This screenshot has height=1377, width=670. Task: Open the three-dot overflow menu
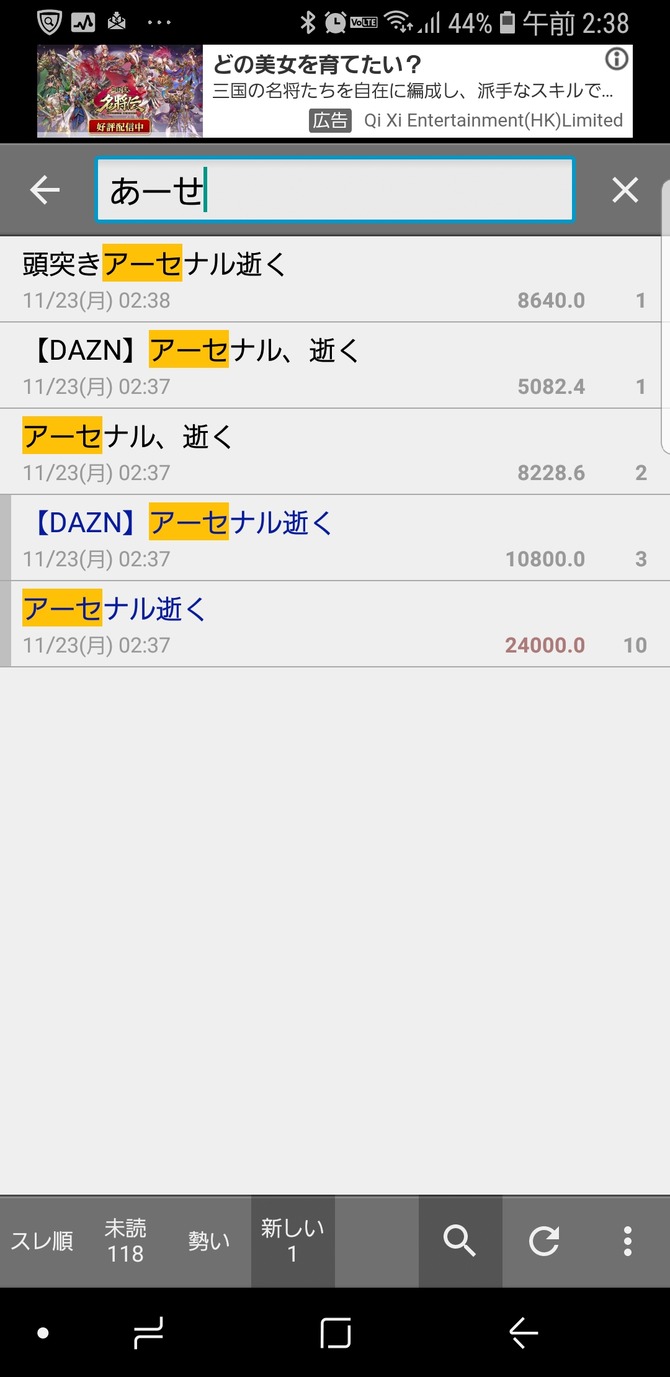627,1241
